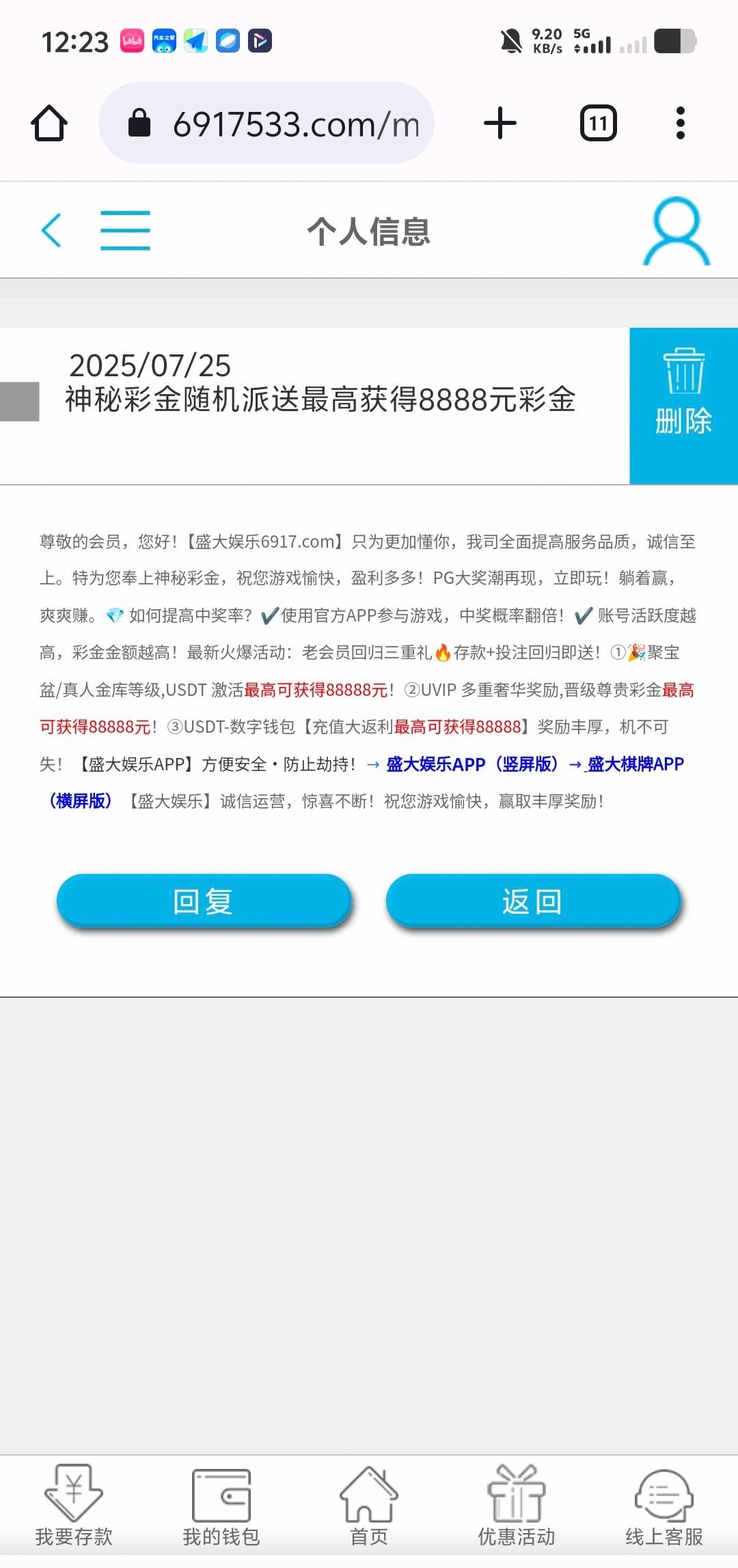738x1568 pixels.
Task: Tap the 回复 reply button
Action: pos(204,901)
